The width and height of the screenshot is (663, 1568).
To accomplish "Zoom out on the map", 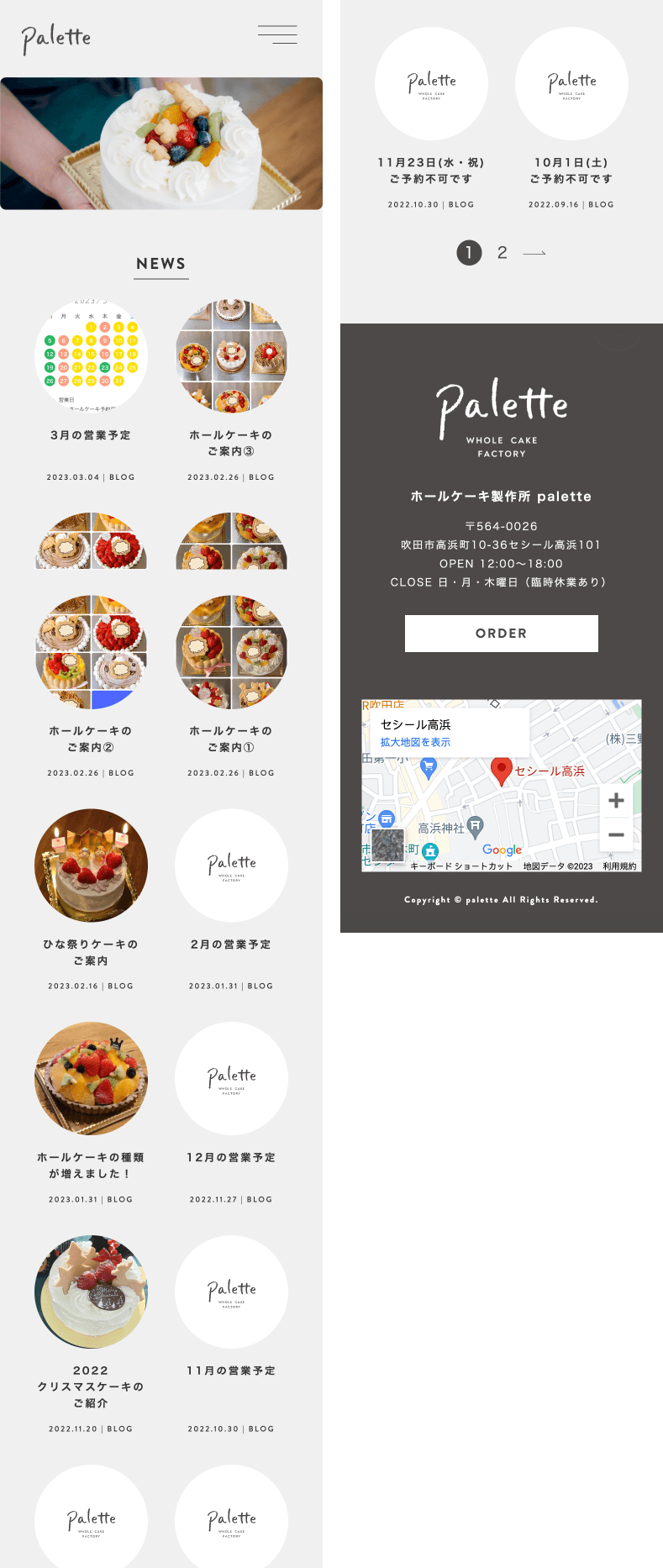I will [616, 834].
